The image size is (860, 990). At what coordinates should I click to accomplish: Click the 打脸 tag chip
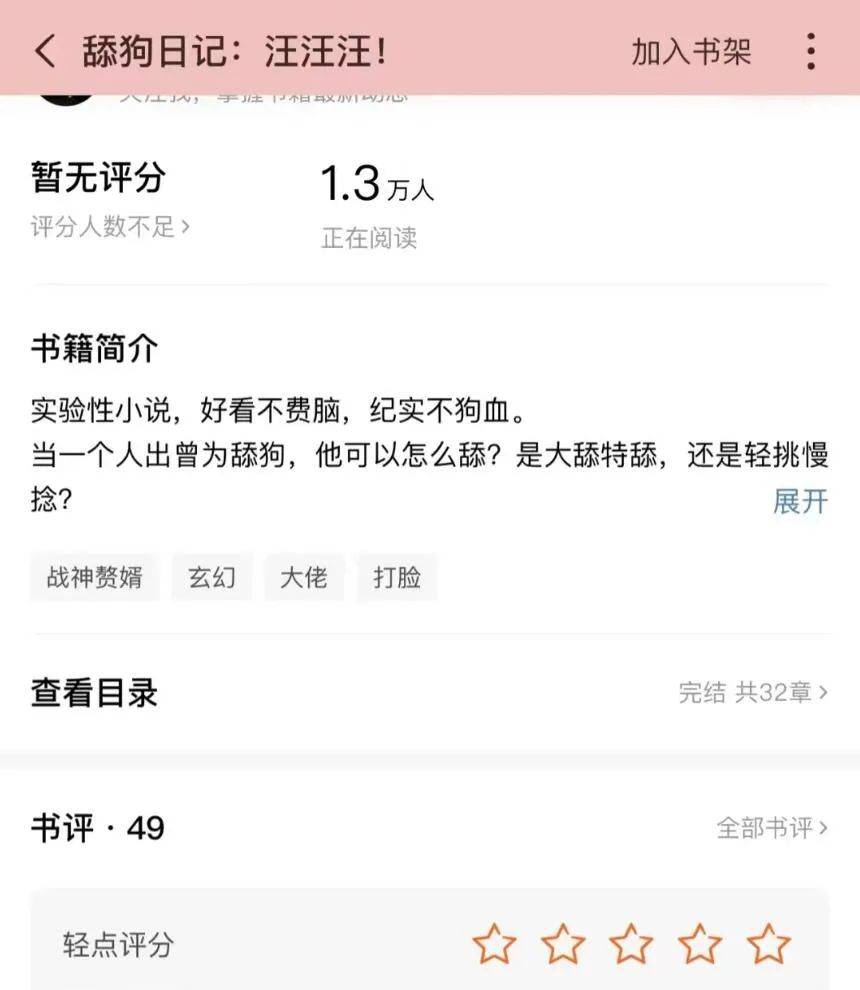click(397, 577)
